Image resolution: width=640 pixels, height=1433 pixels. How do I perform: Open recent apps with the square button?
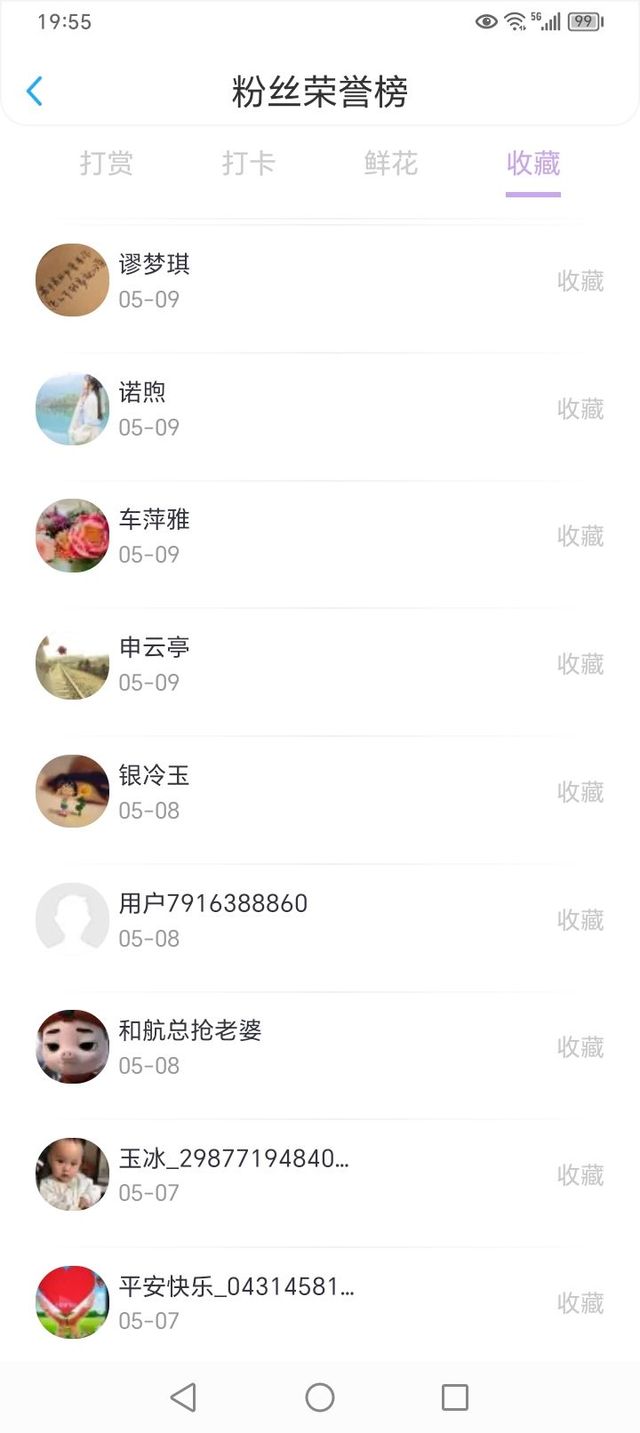tap(455, 1397)
